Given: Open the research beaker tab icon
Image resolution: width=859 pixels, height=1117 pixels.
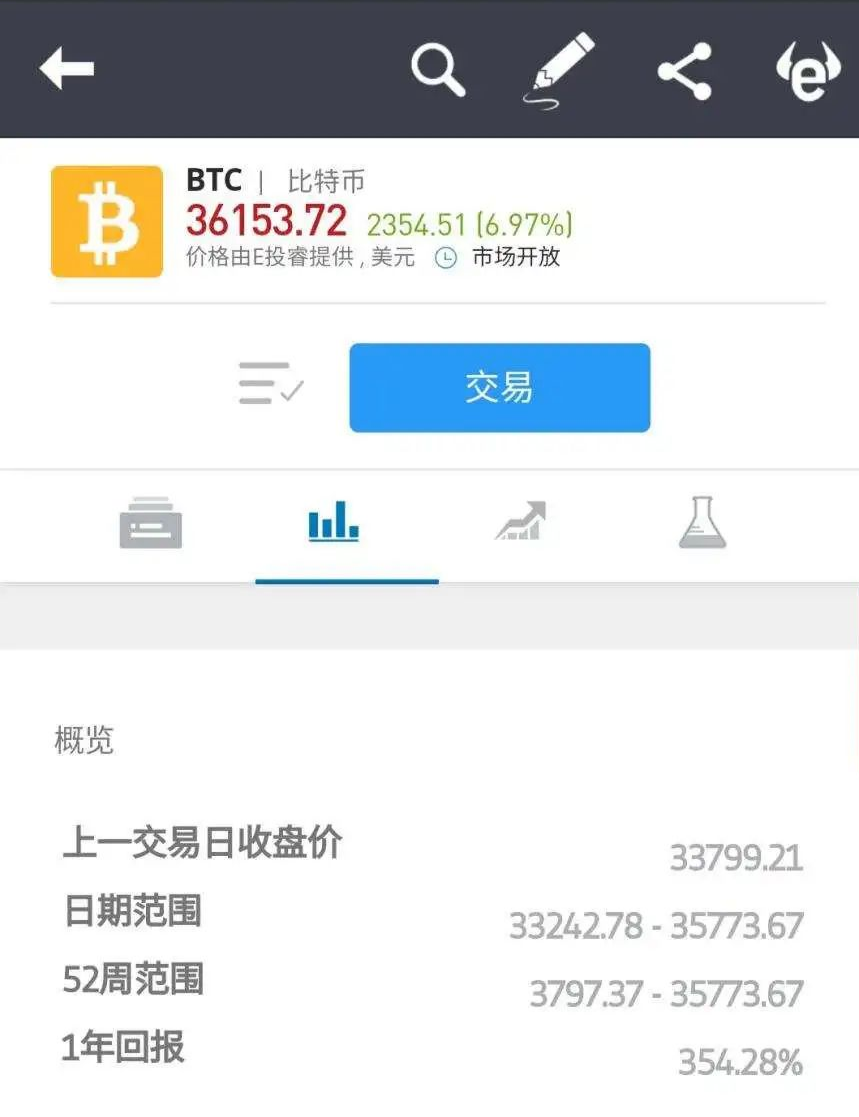Looking at the screenshot, I should coord(702,522).
